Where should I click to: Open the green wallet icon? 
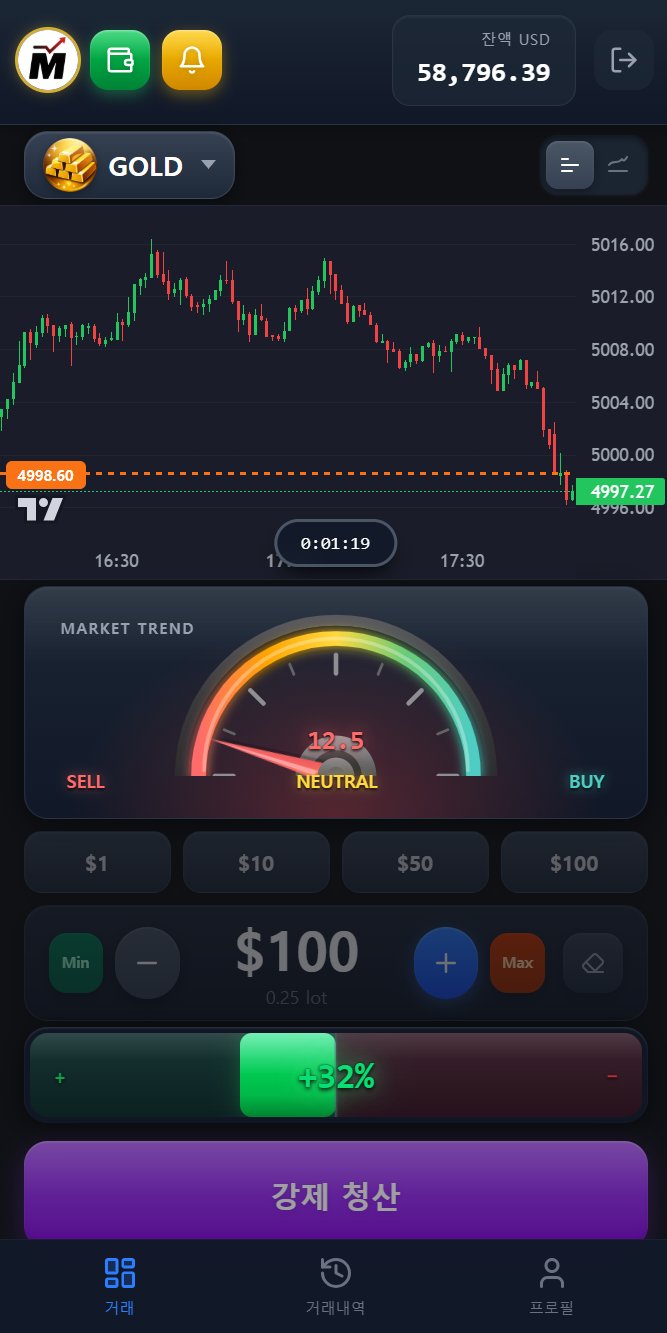[120, 60]
